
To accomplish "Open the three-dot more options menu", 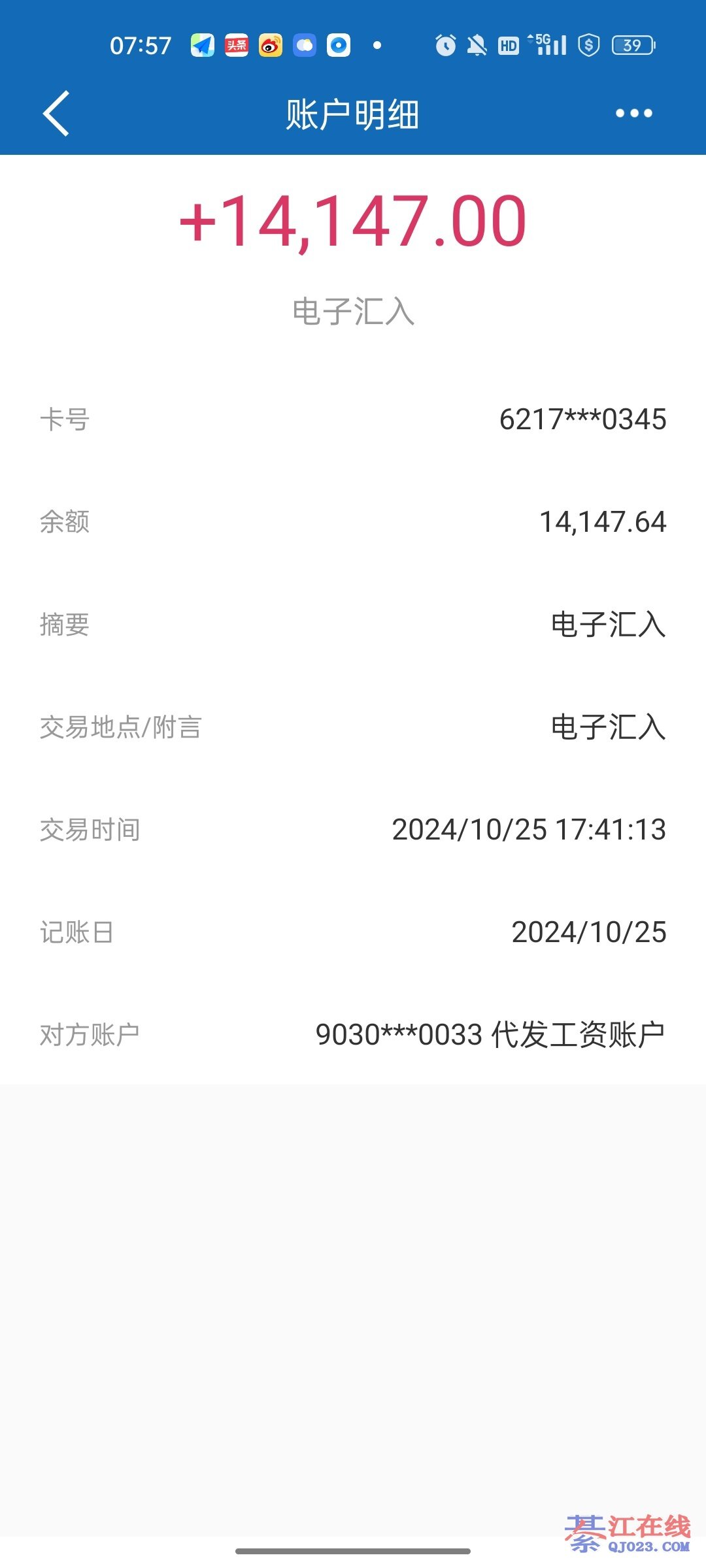I will coord(633,114).
